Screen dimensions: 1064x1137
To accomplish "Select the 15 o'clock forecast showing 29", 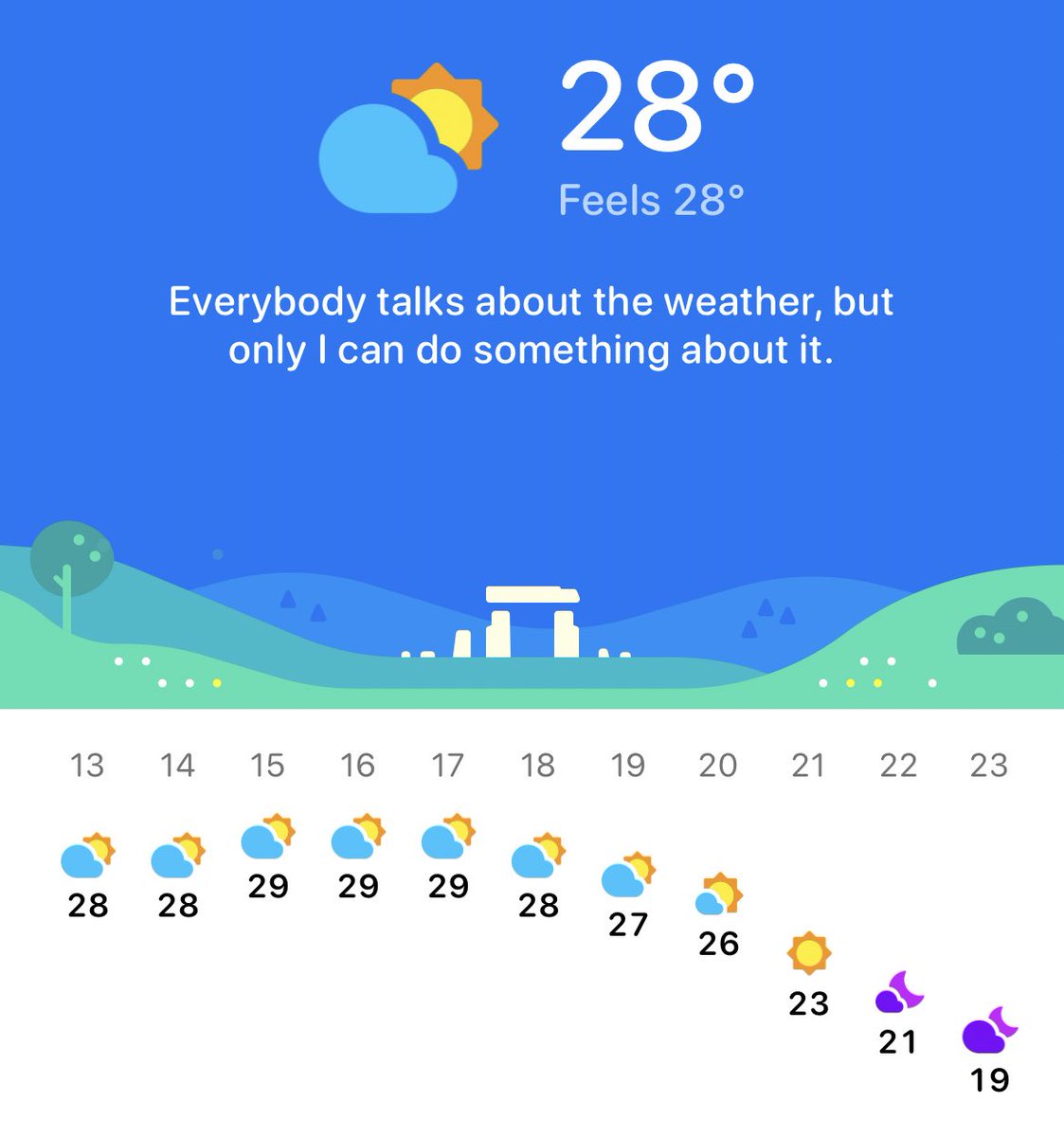I will pos(267,839).
